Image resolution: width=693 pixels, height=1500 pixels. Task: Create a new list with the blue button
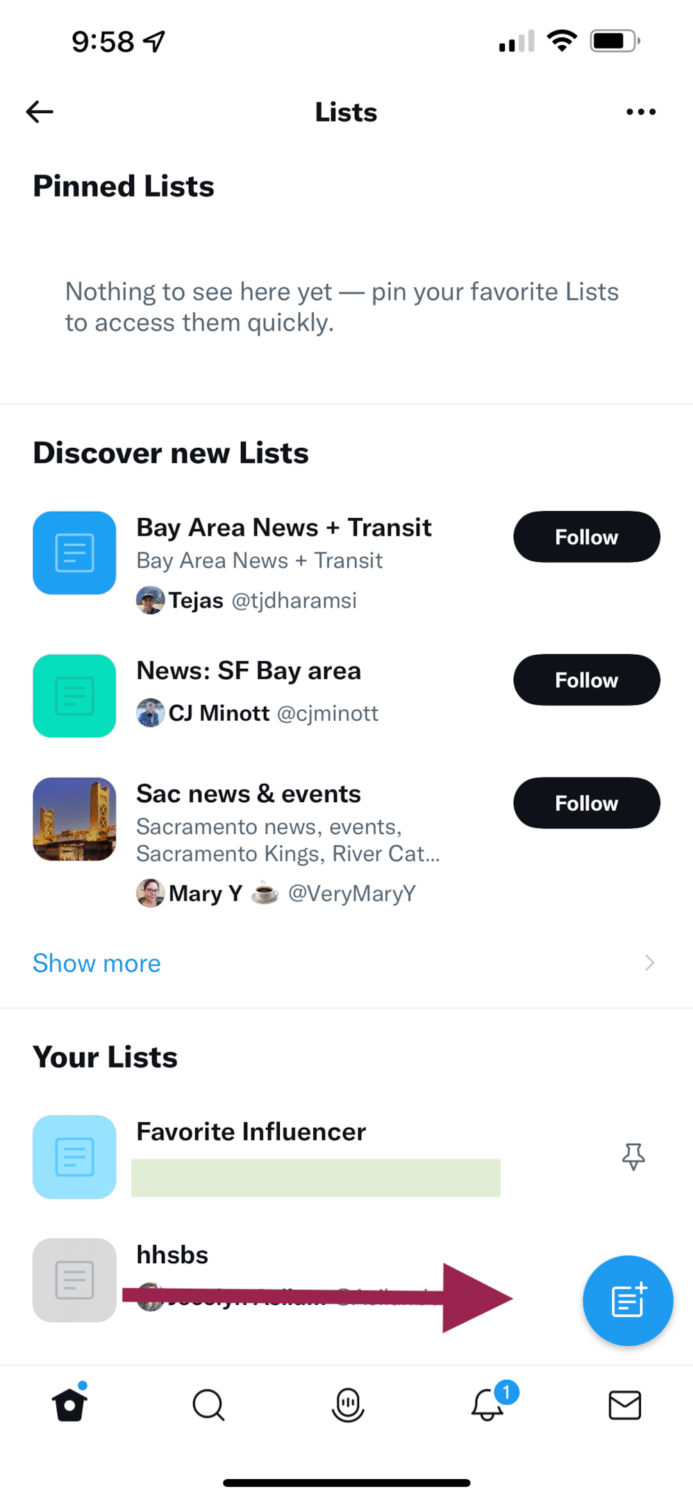pyautogui.click(x=628, y=1301)
